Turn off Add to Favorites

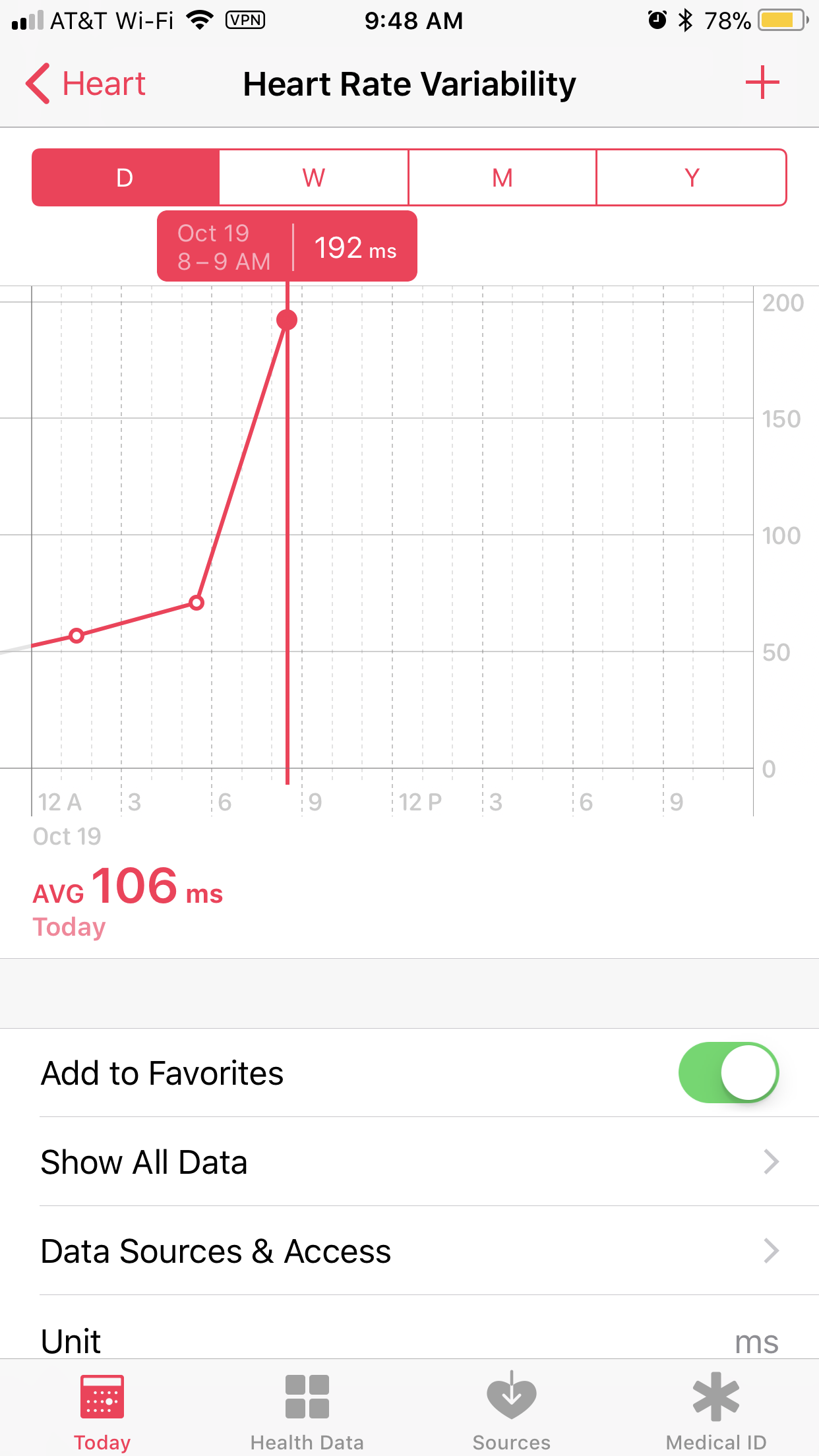click(x=729, y=1072)
